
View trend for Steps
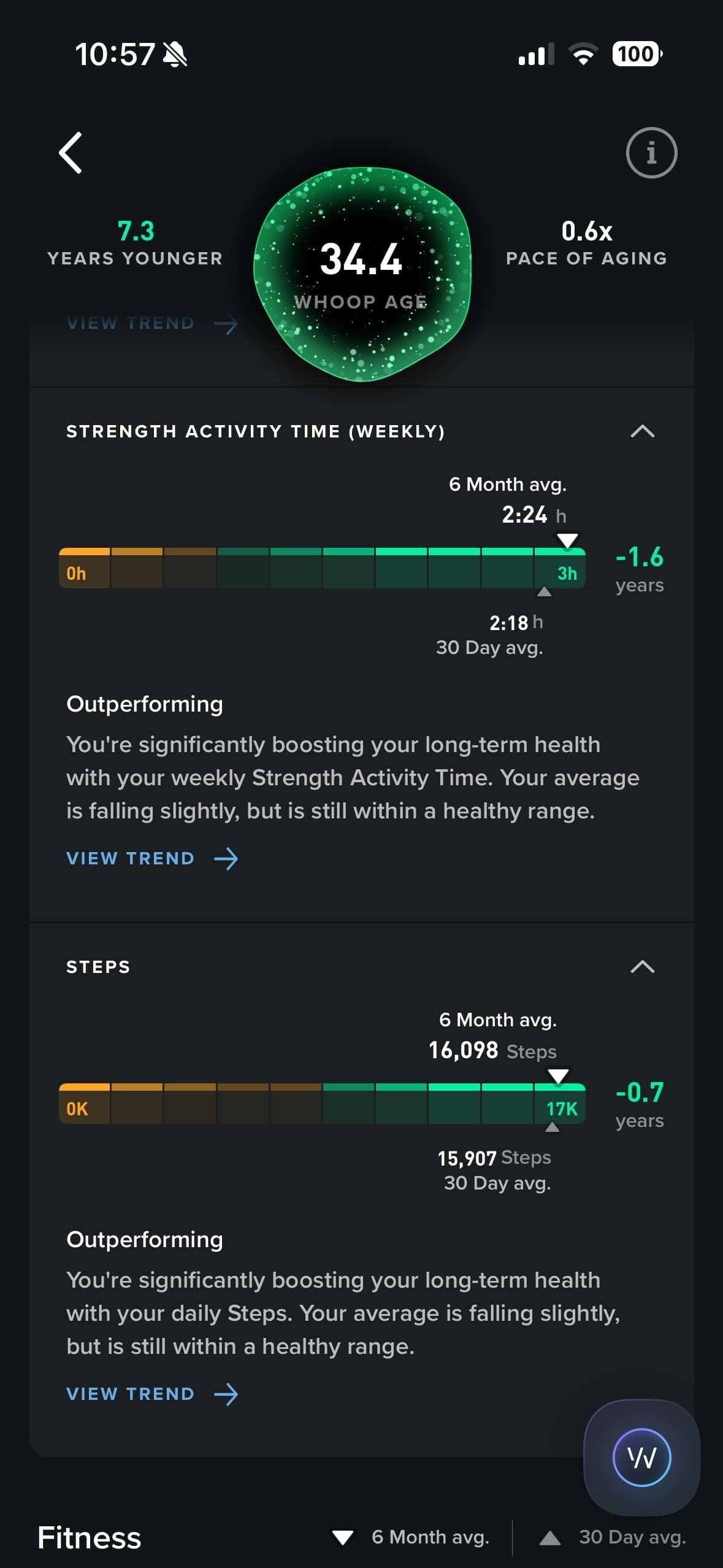click(x=152, y=1394)
